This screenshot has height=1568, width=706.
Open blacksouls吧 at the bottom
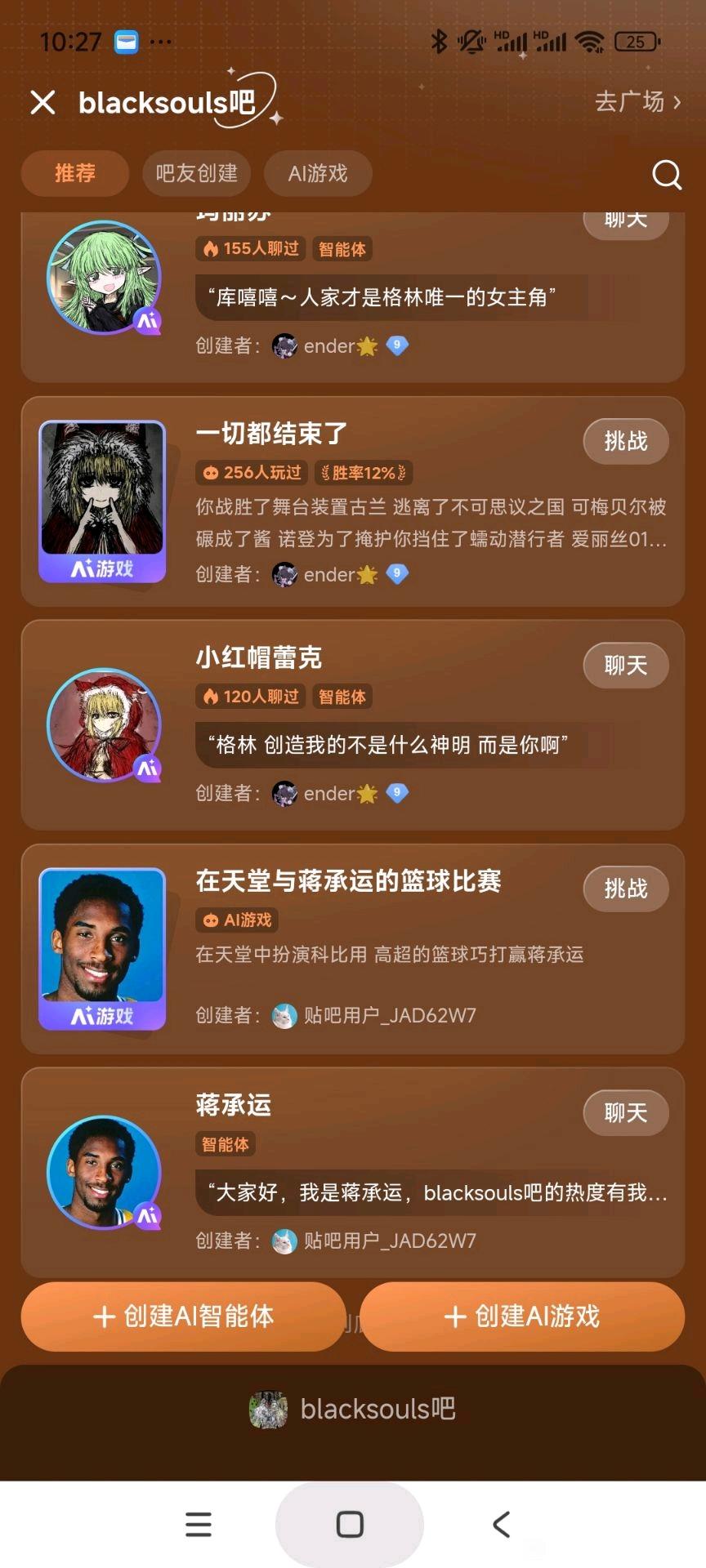pyautogui.click(x=353, y=1409)
